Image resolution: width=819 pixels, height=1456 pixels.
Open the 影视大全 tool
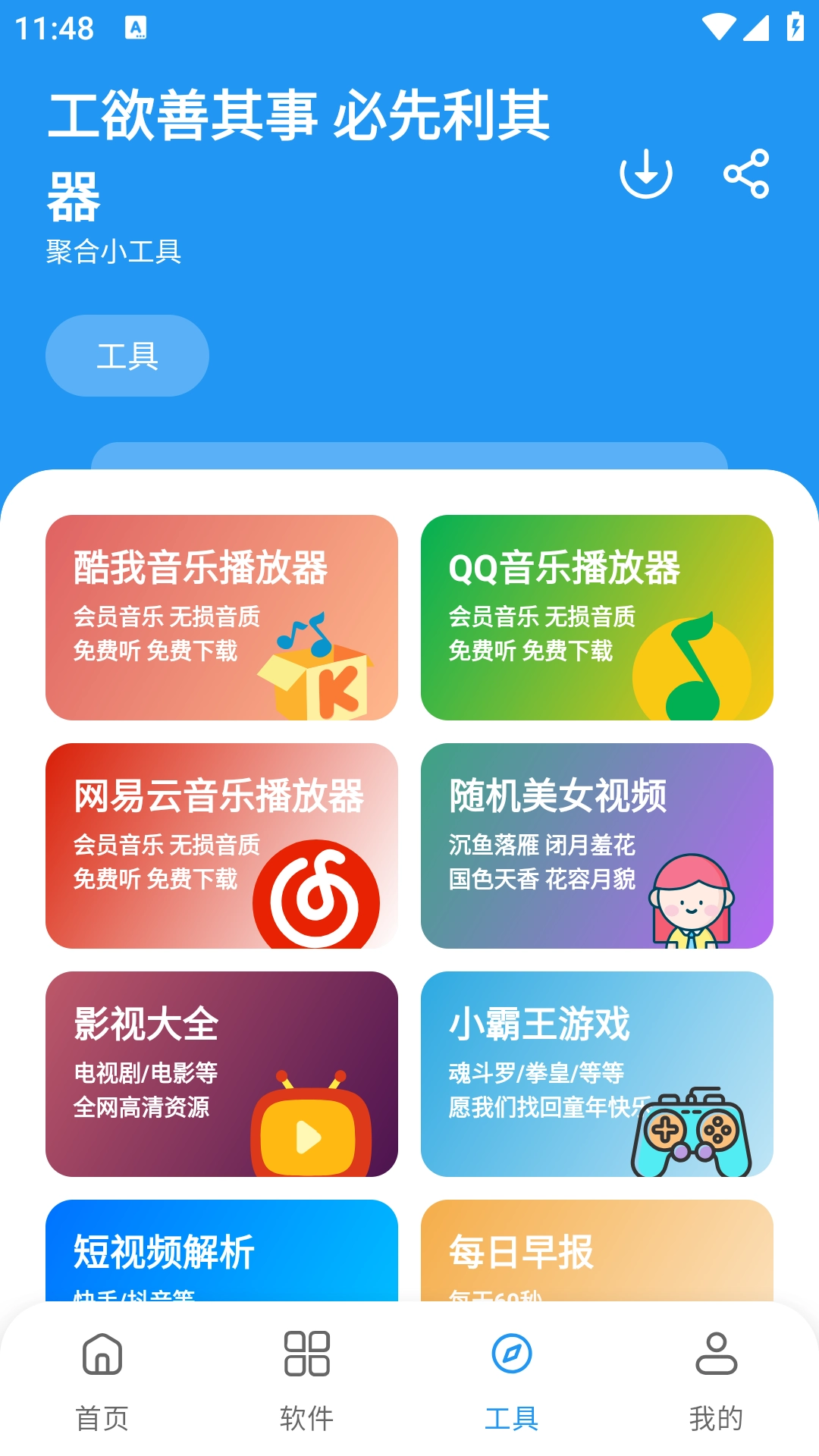221,1074
